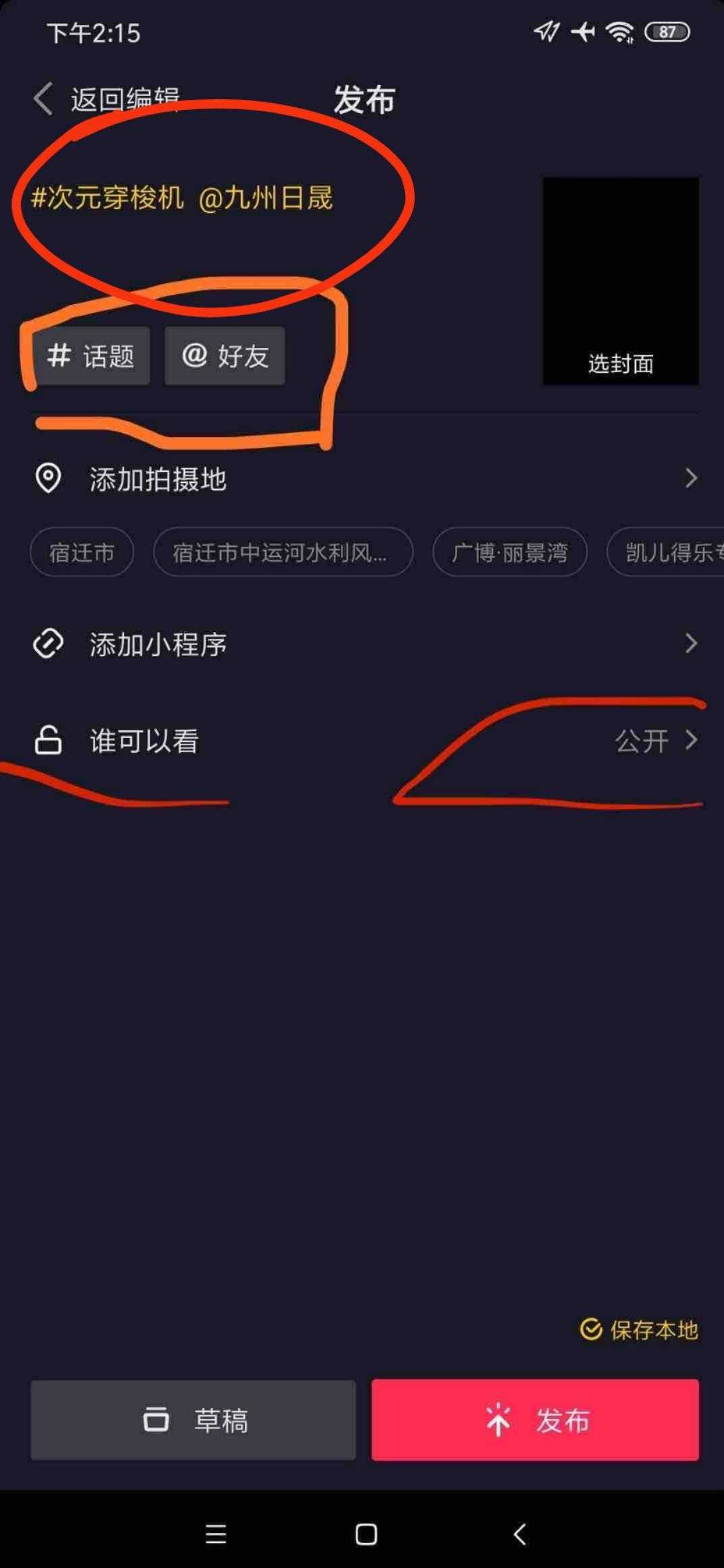Select the 宿迁市 location chip

coord(82,552)
